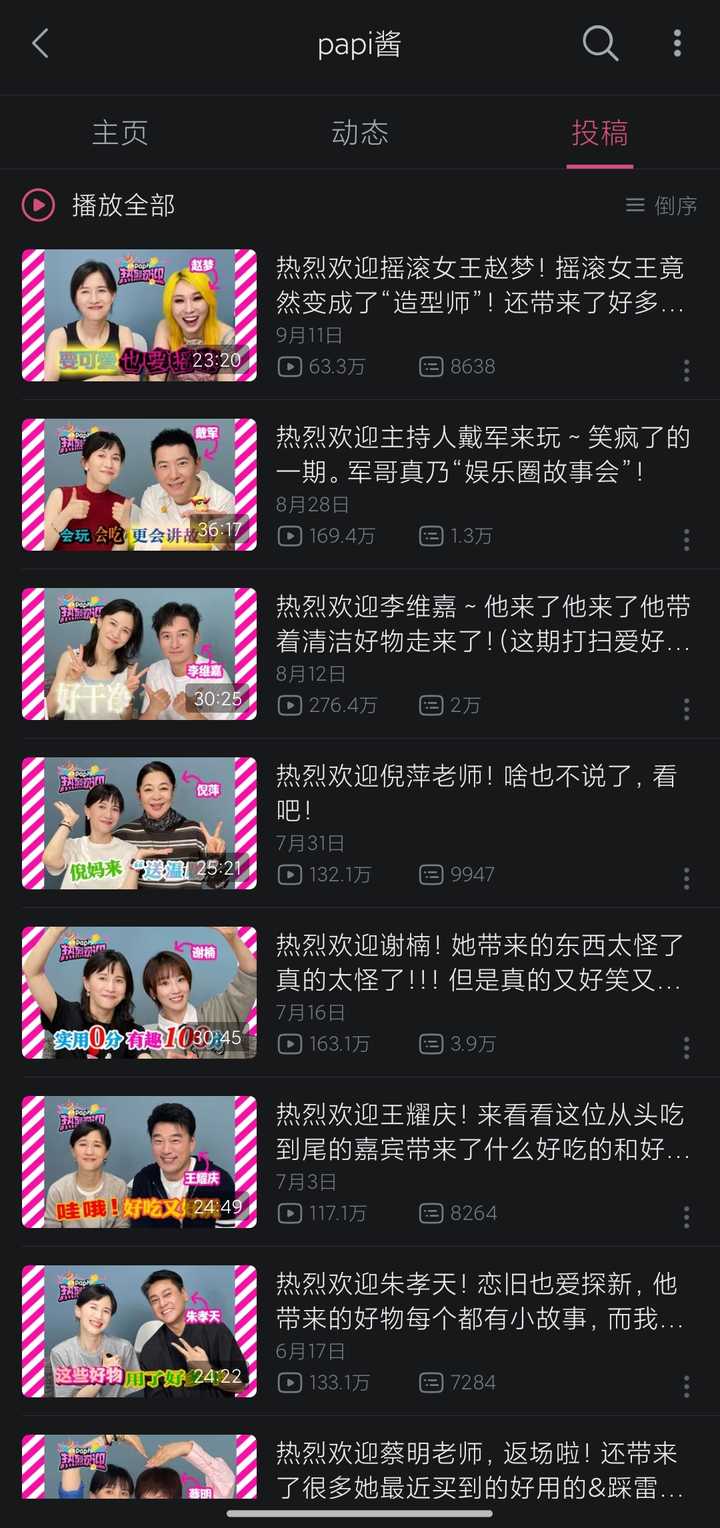Select the 投稿 tab
This screenshot has width=720, height=1528.
point(600,133)
